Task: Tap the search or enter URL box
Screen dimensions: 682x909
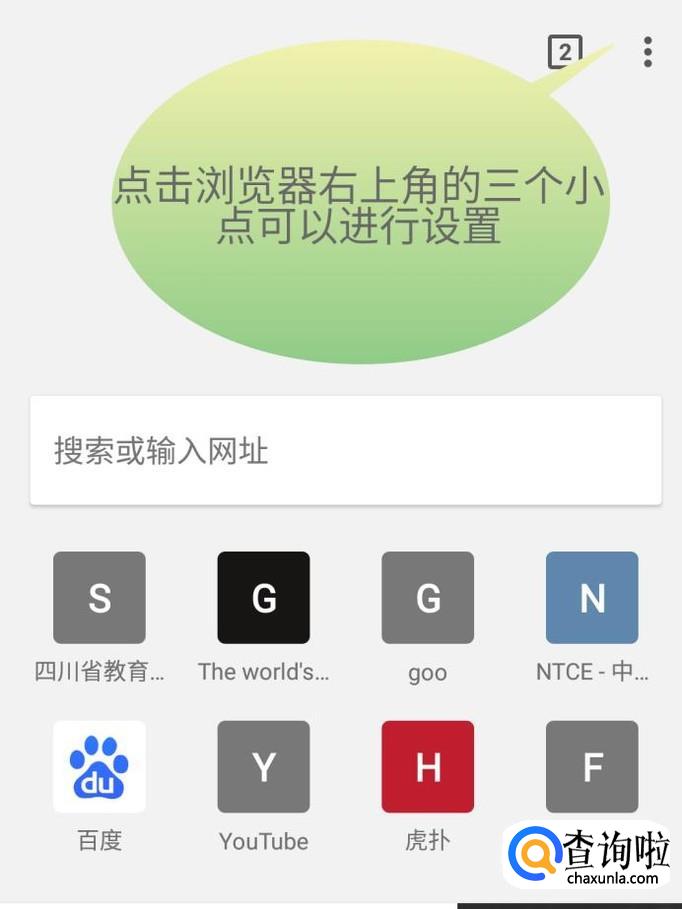Action: 346,450
